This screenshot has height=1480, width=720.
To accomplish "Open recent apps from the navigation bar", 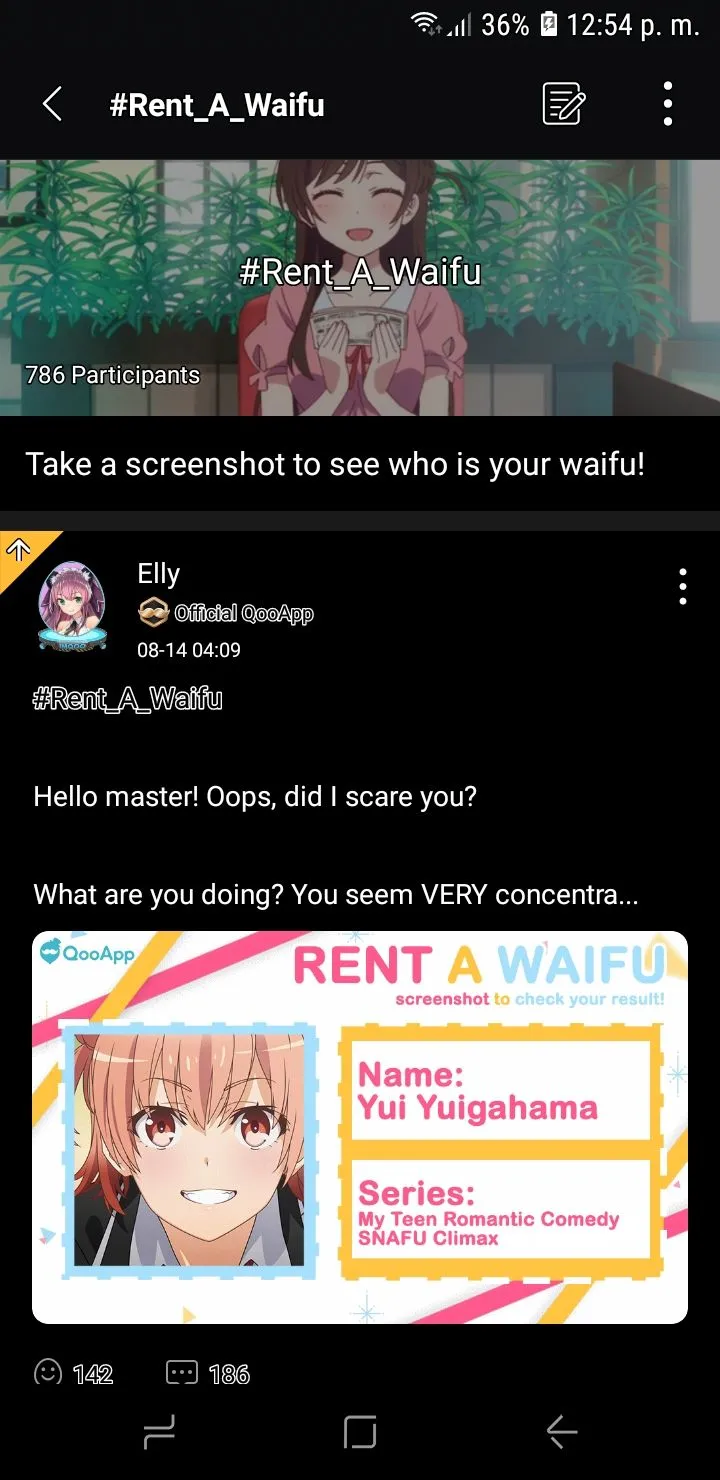I will [159, 1433].
